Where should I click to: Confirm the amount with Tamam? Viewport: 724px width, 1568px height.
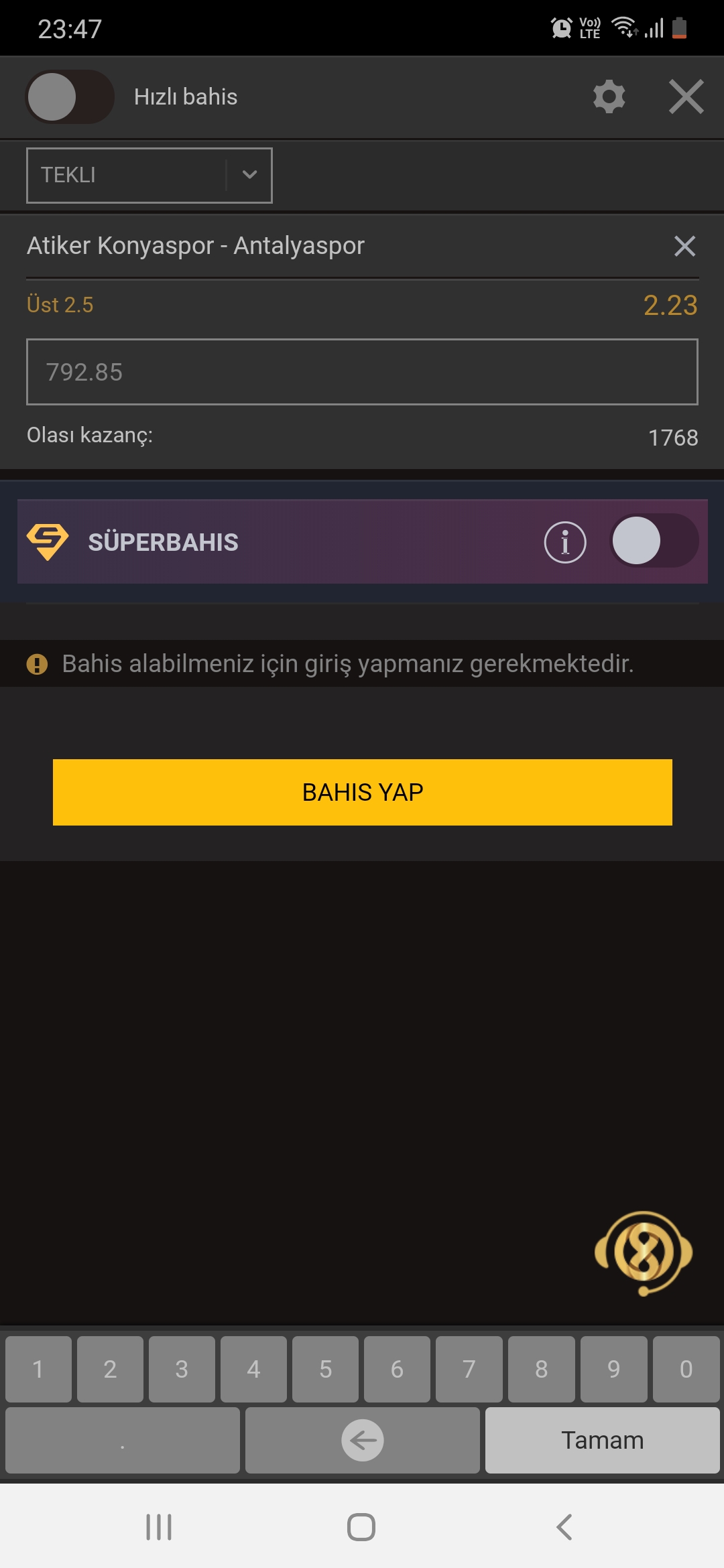(602, 1440)
